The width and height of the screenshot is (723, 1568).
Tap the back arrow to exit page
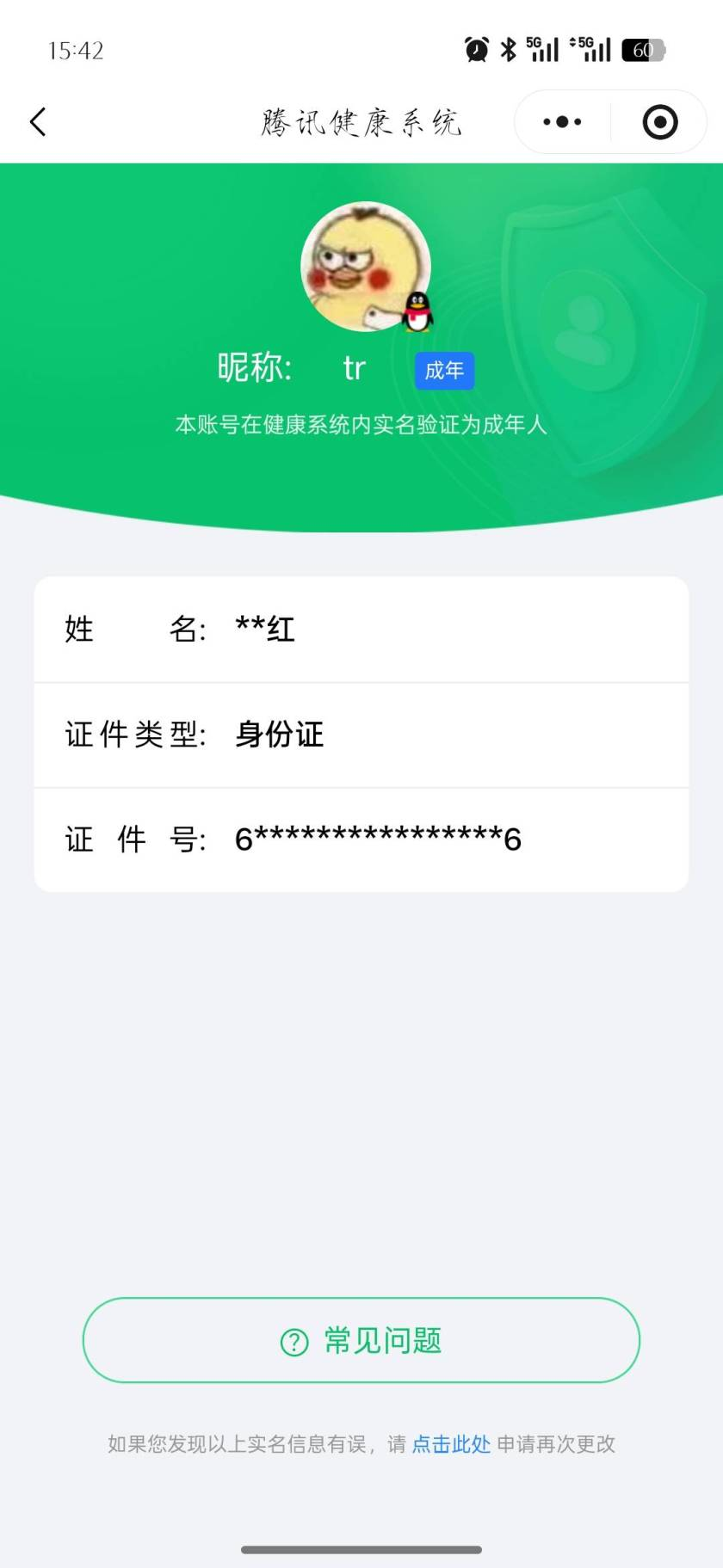38,121
